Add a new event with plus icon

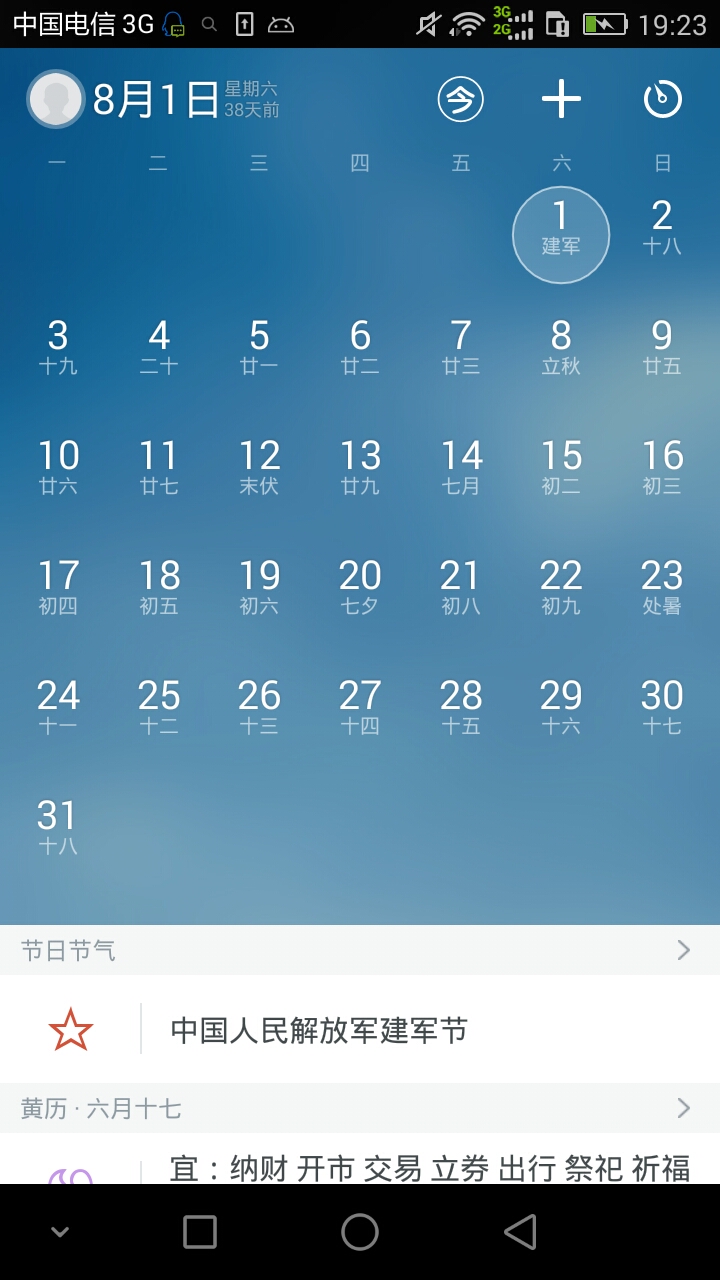[561, 99]
